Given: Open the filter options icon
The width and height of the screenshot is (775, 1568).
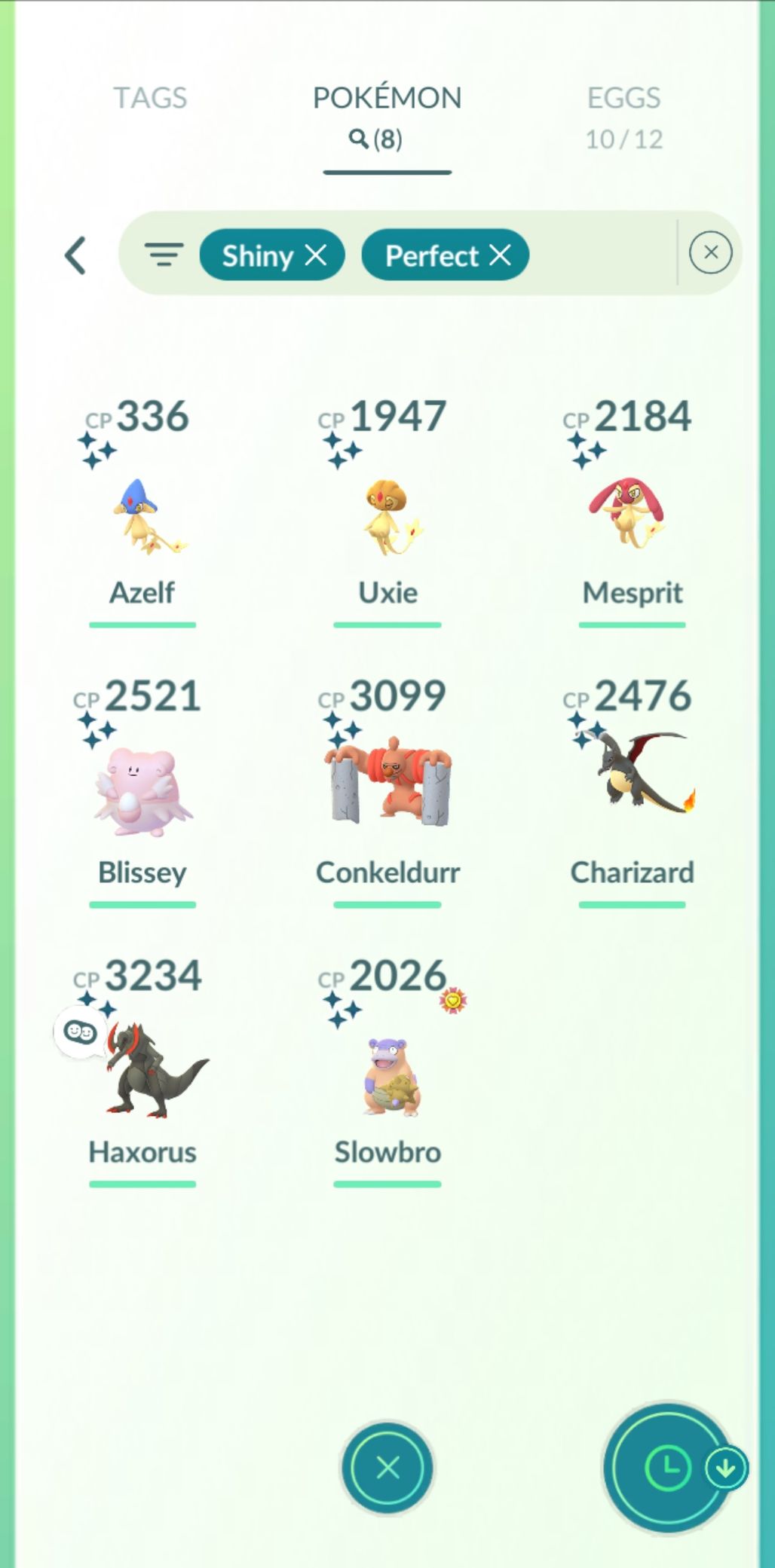Looking at the screenshot, I should tap(164, 255).
